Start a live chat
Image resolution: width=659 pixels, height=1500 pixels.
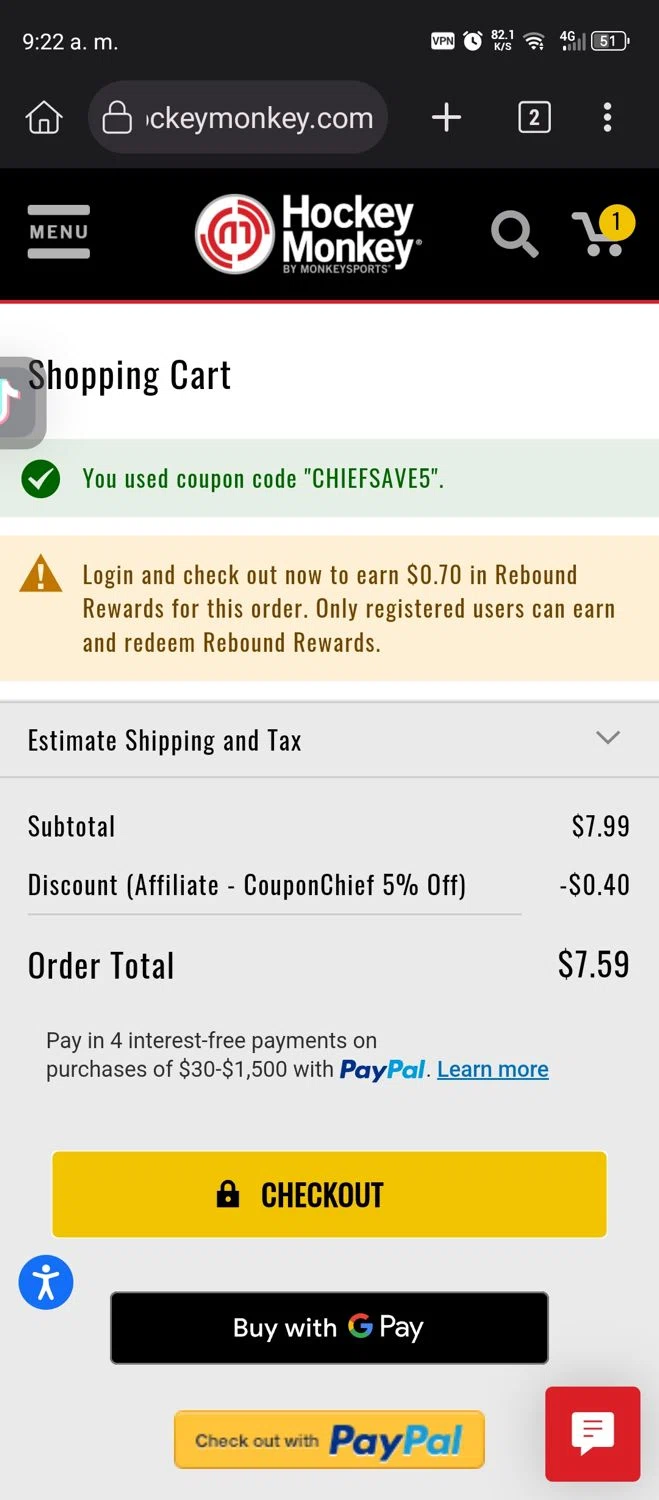point(592,1433)
